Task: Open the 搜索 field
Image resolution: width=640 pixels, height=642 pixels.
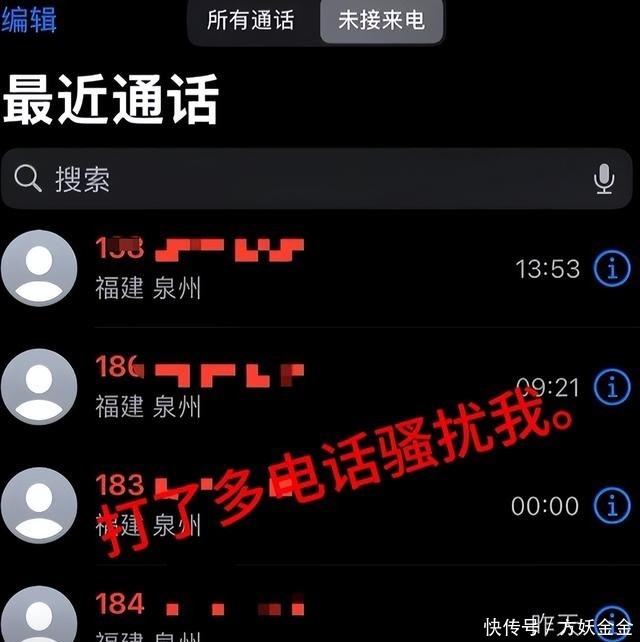Action: 300,180
